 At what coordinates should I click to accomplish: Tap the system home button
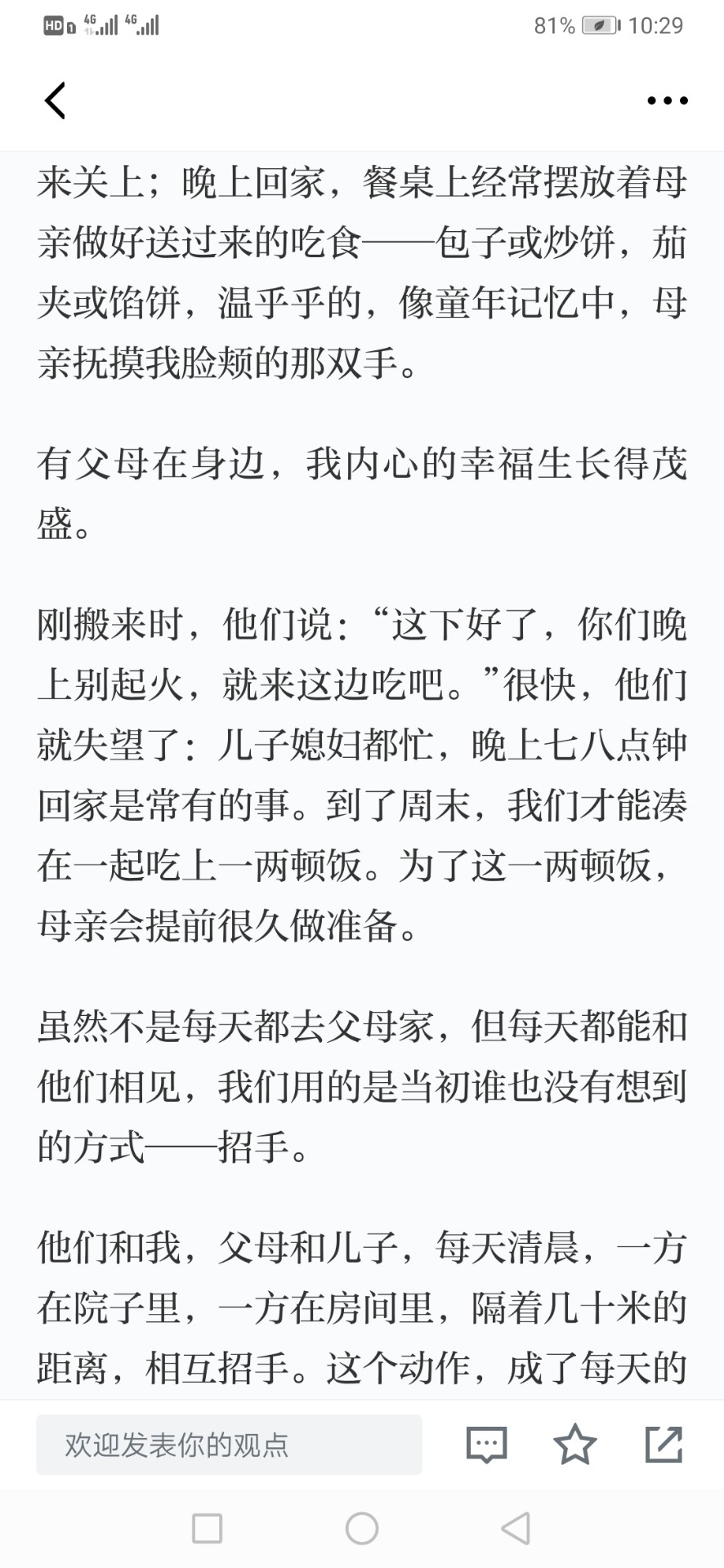point(362,1529)
